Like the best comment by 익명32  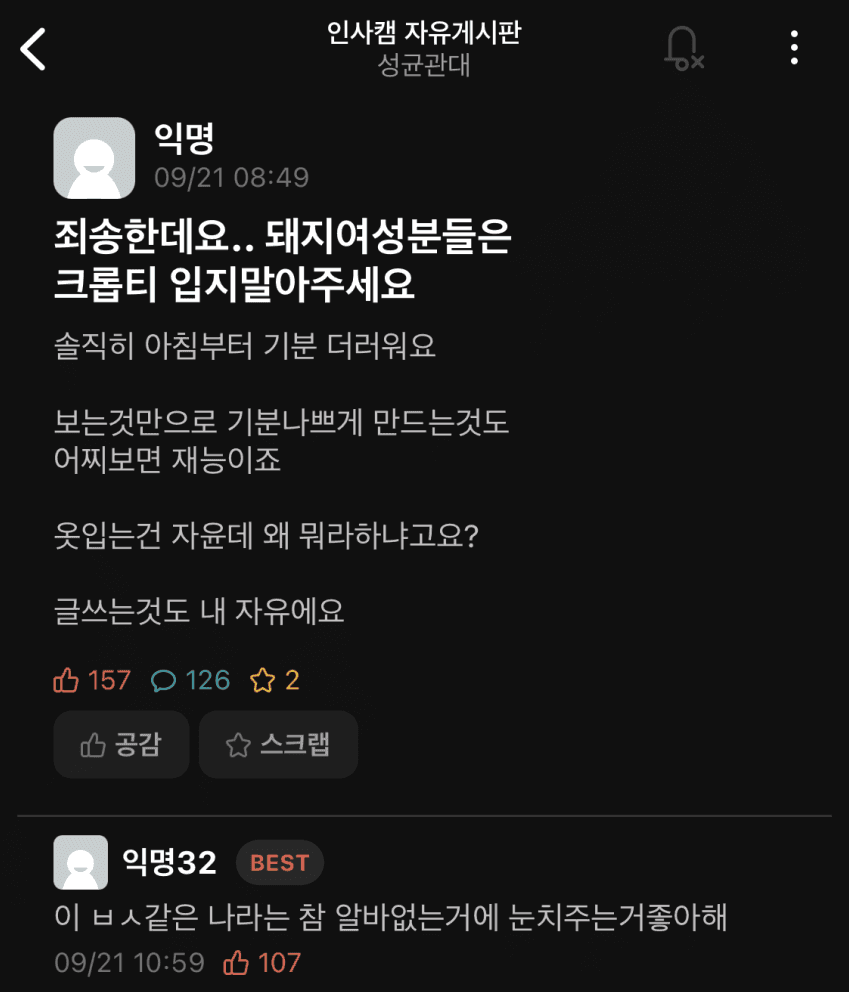238,963
